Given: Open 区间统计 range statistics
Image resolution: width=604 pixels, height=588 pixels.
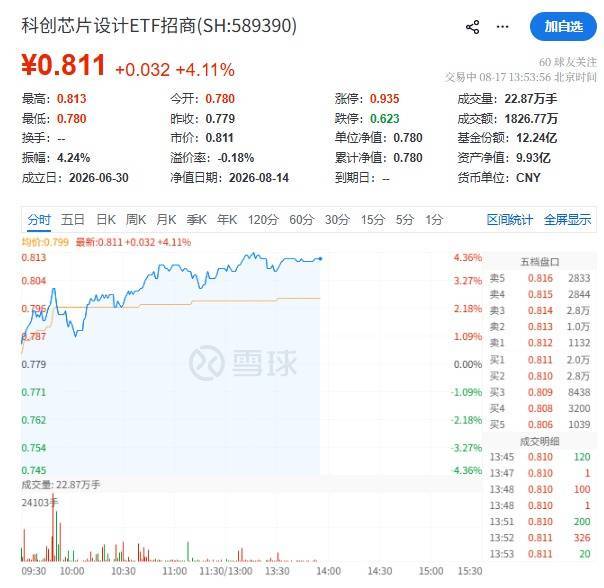Looking at the screenshot, I should click(510, 220).
